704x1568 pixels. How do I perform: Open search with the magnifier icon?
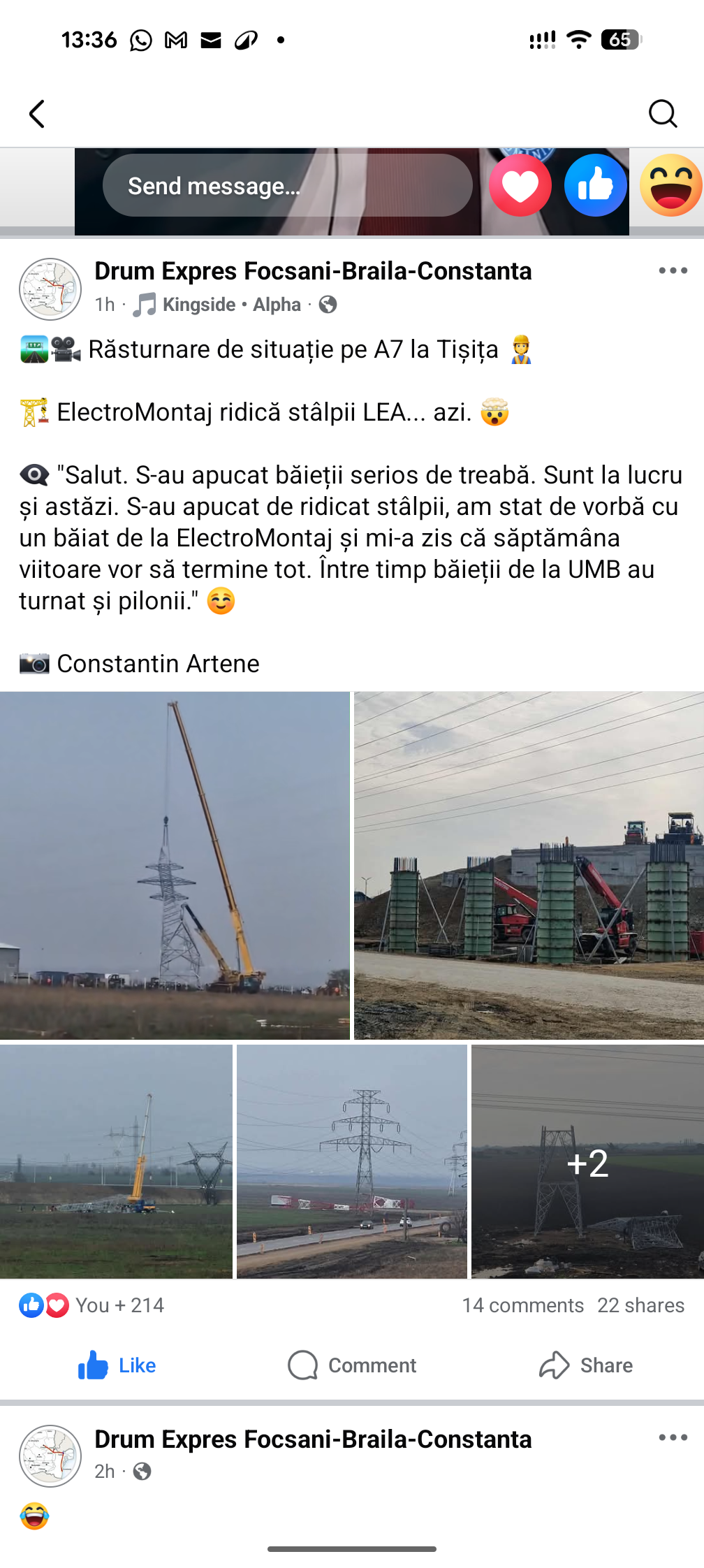tap(662, 113)
